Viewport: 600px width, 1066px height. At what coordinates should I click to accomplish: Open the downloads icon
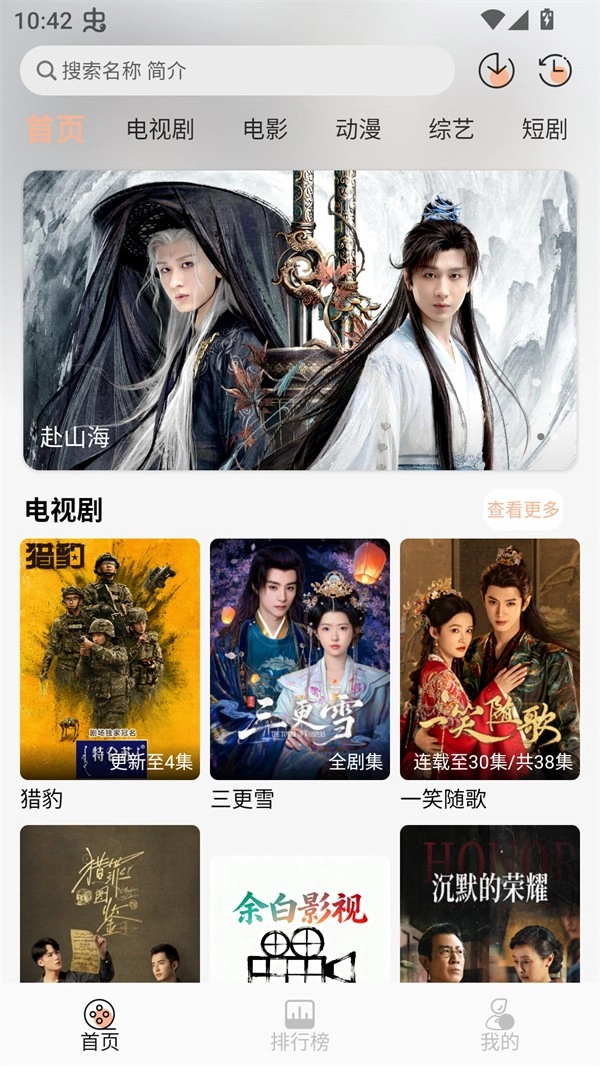496,71
